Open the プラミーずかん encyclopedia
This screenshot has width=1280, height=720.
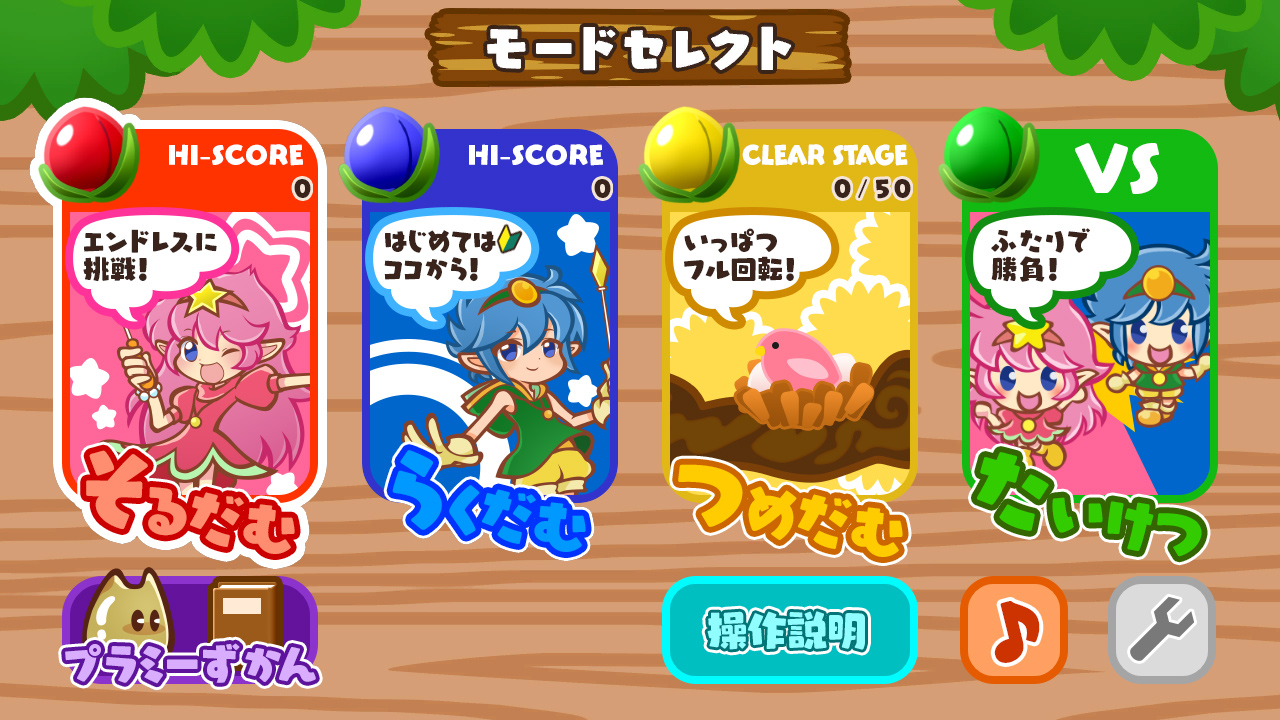190,632
